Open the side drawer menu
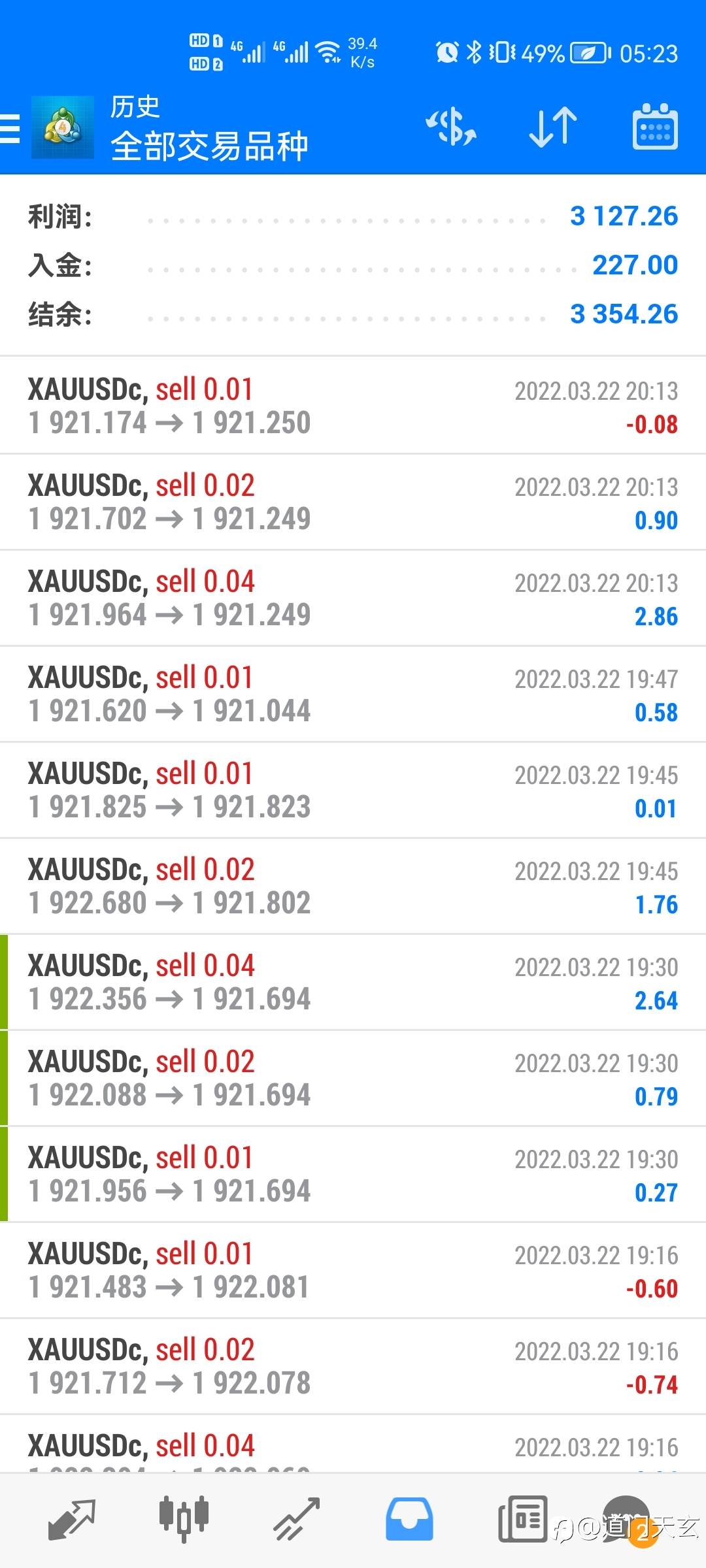The width and height of the screenshot is (706, 1568). pos(10,128)
